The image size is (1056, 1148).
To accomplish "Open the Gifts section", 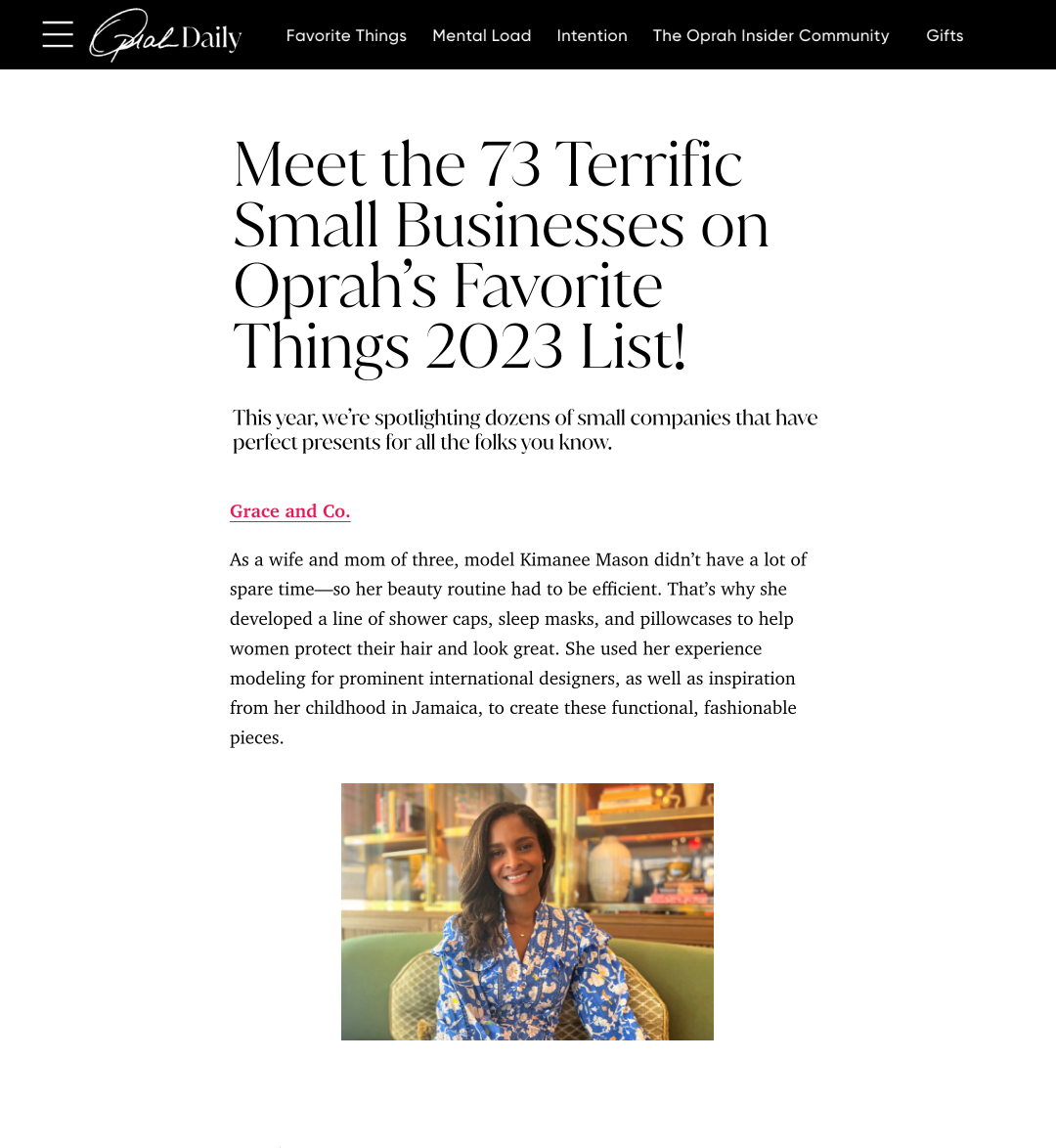I will (x=944, y=35).
